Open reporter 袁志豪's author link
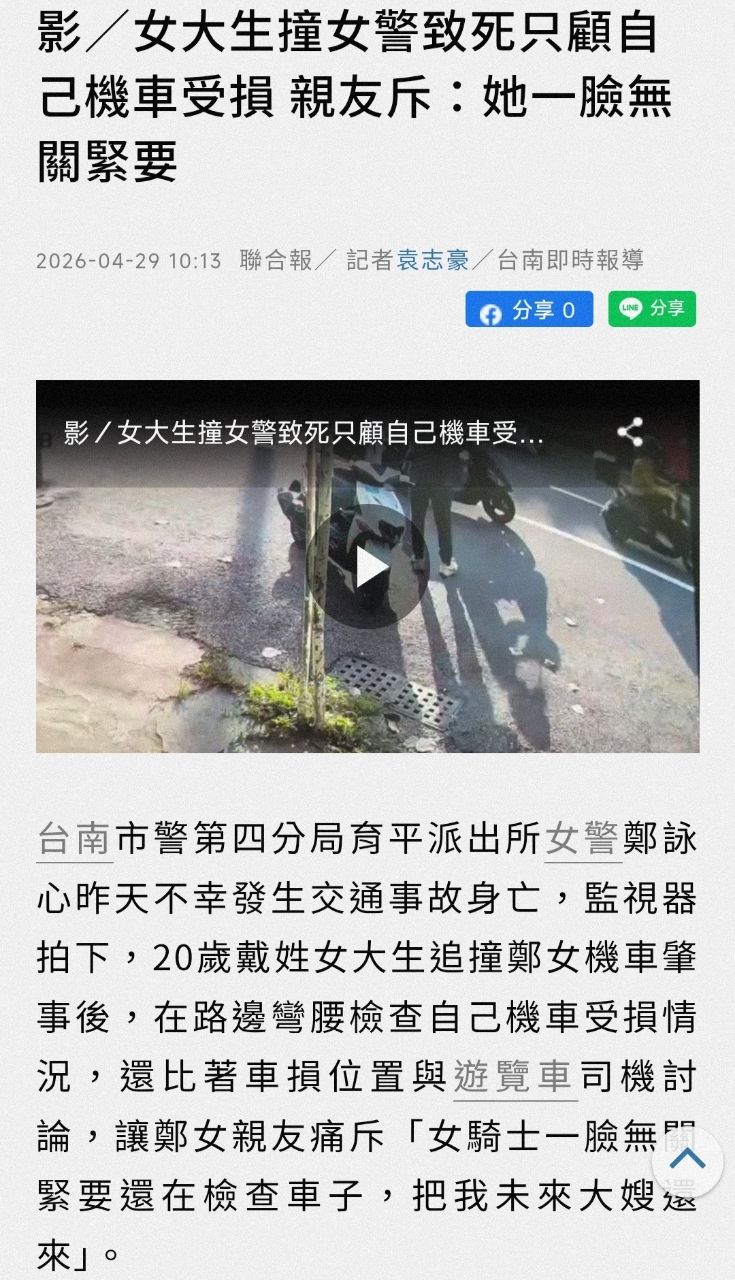 tap(433, 261)
